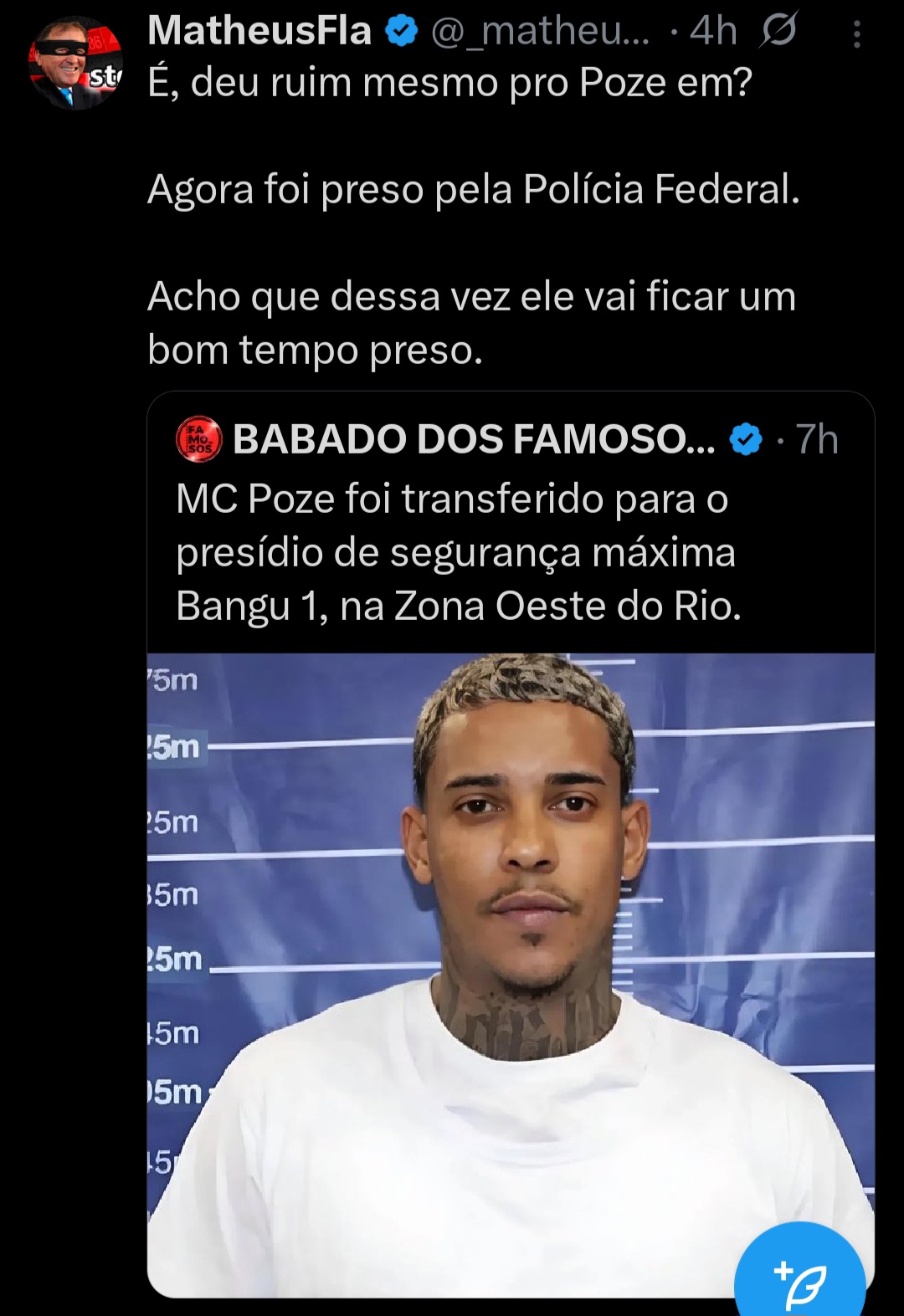Tap the Grok icon beside the timestamp
The width and height of the screenshot is (904, 1316).
point(779,31)
